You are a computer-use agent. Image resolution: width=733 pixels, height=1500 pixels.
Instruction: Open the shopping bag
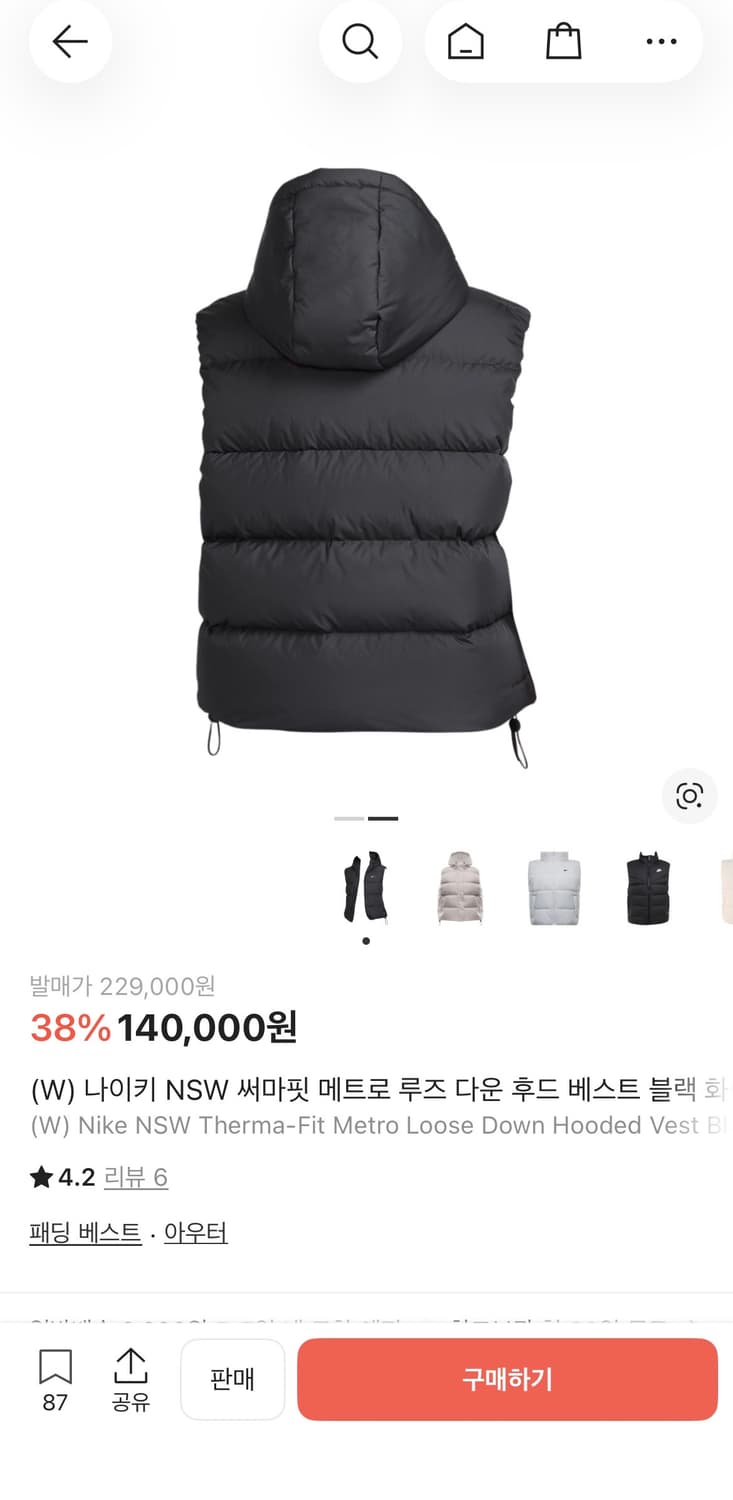coord(562,41)
